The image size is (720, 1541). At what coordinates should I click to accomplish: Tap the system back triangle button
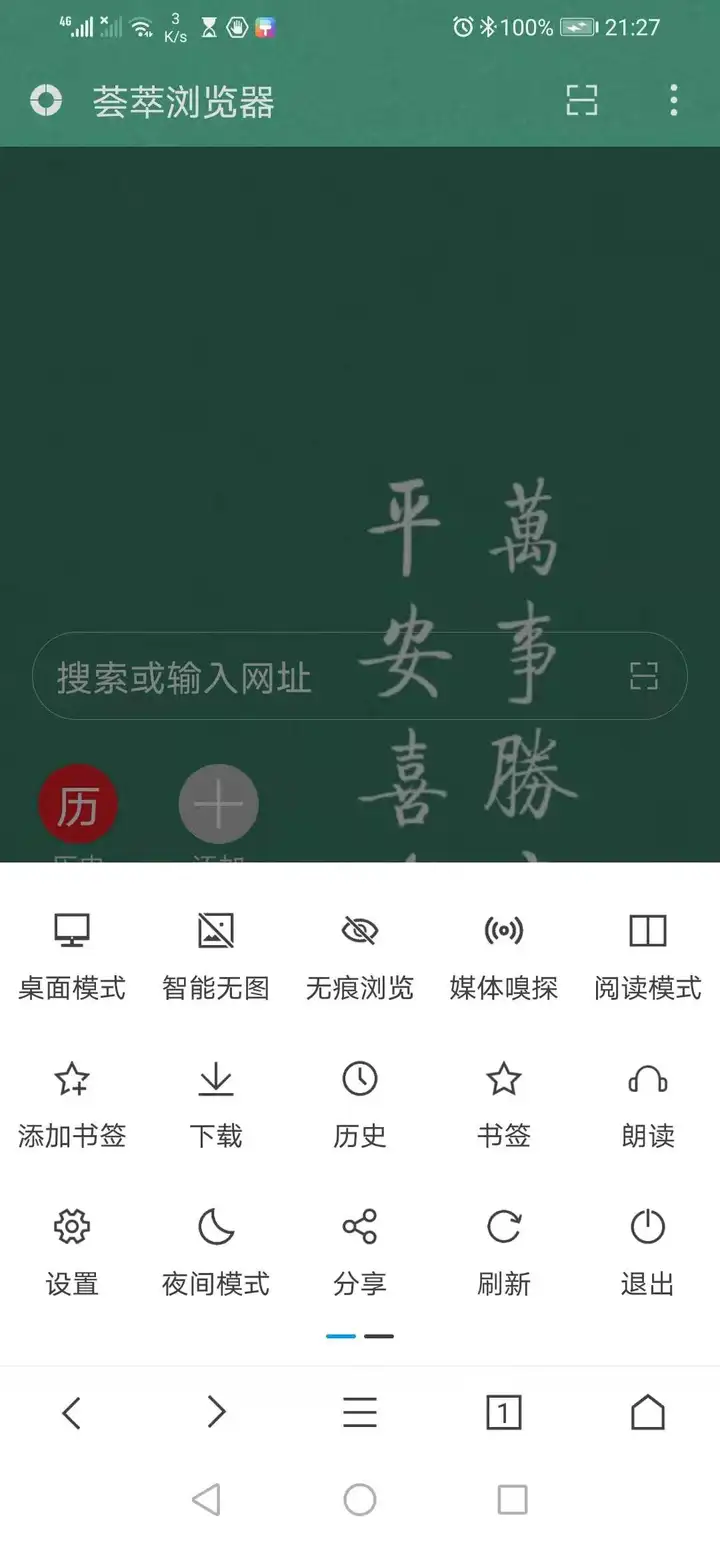pos(206,1499)
